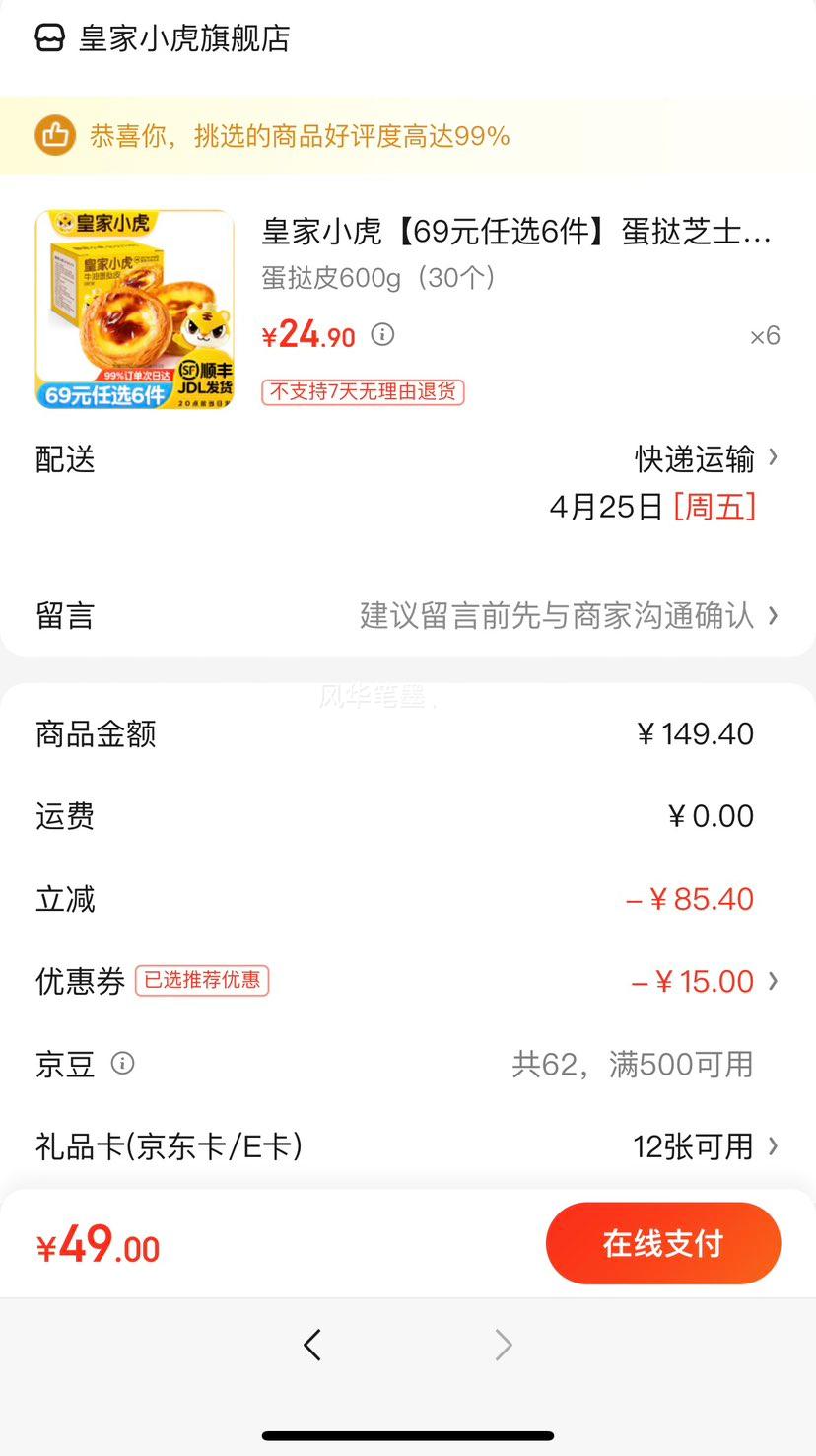Open the info icon next to ¥24.90 price
The height and width of the screenshot is (1456, 816).
pos(381,335)
